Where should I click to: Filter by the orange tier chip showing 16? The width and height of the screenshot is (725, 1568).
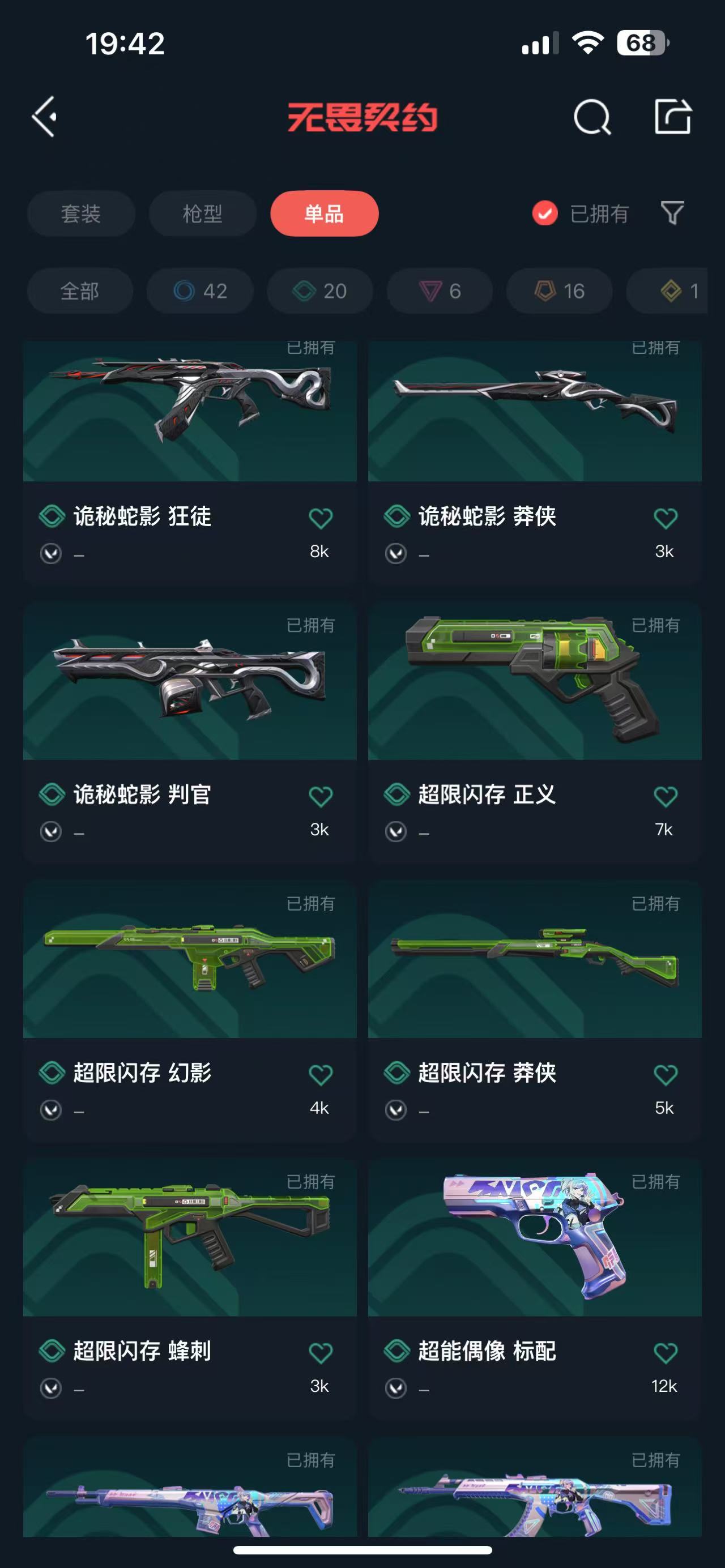tap(560, 291)
